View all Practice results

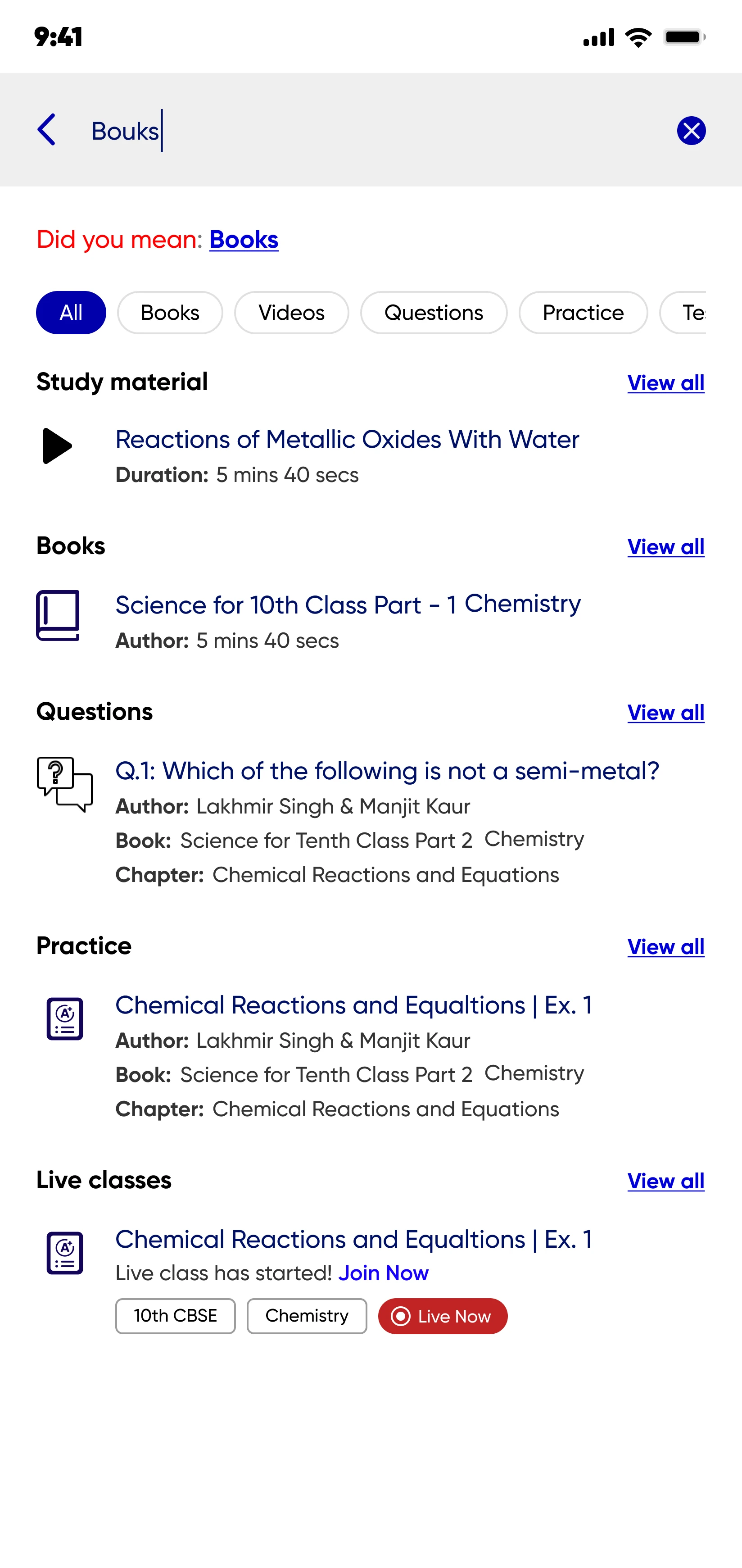click(x=666, y=946)
